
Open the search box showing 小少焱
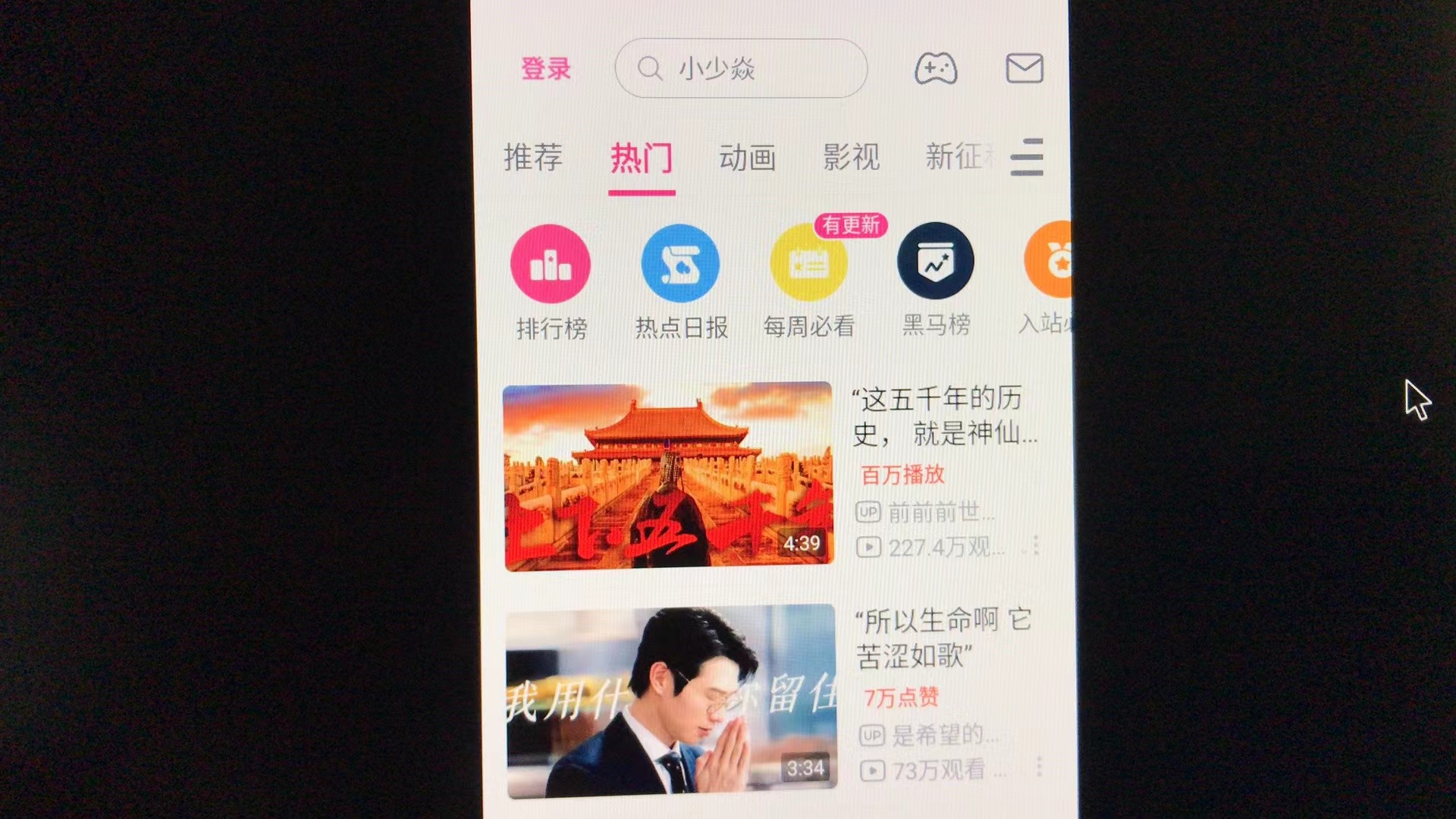(x=740, y=68)
